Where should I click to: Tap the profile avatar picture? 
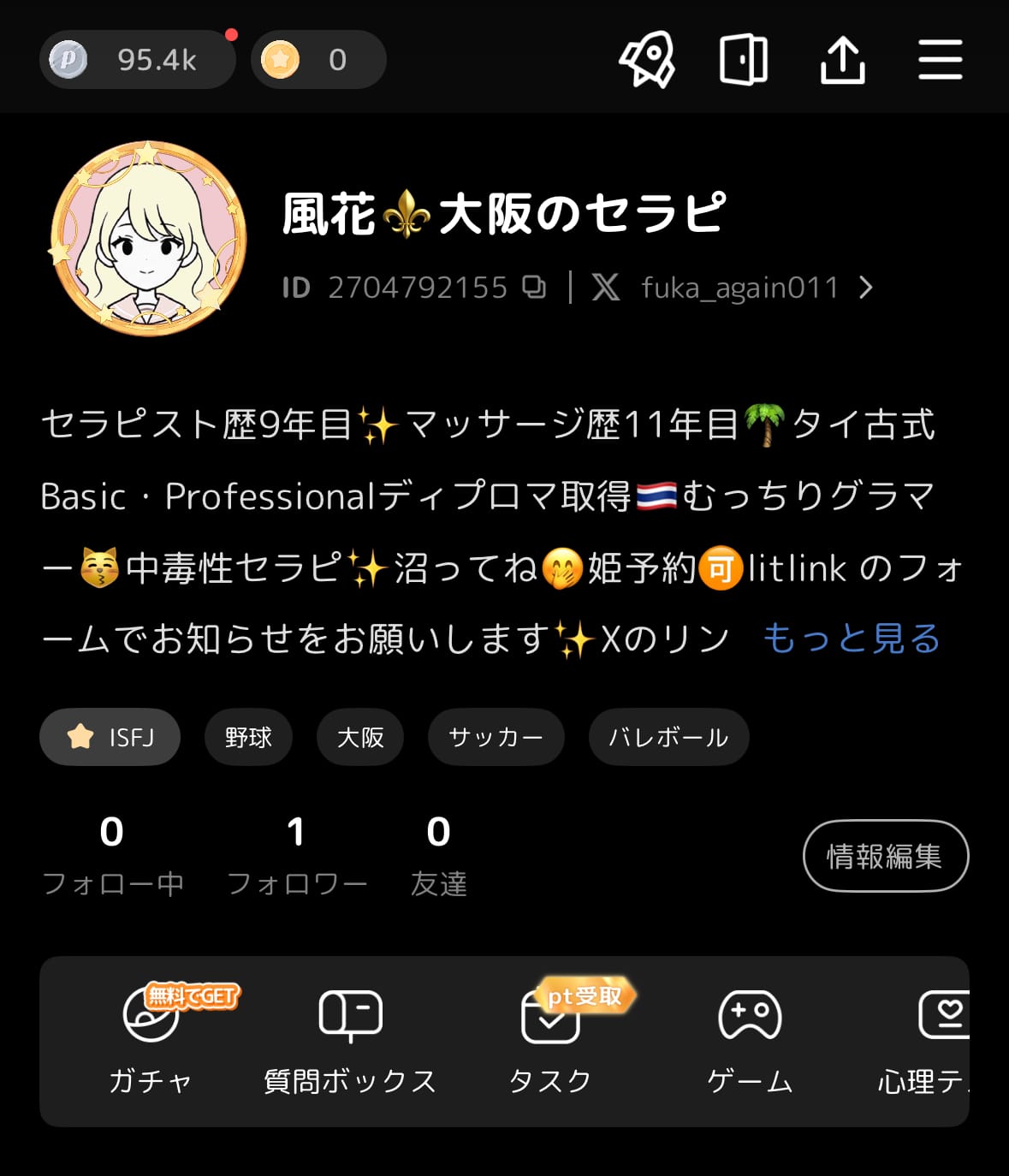[149, 239]
